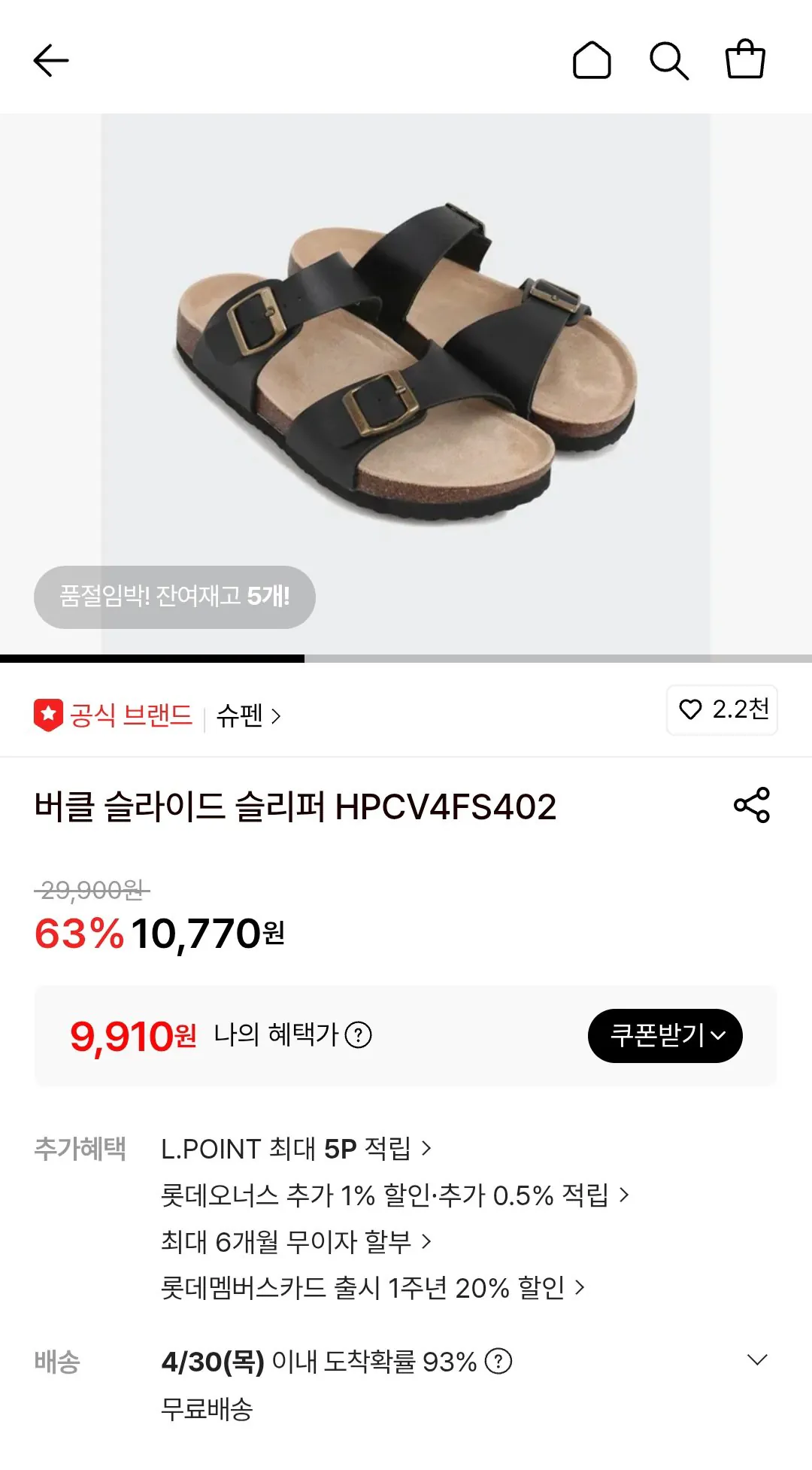Image resolution: width=812 pixels, height=1470 pixels.
Task: Expand the 쿠폰받기 coupon dropdown
Action: (x=665, y=1035)
